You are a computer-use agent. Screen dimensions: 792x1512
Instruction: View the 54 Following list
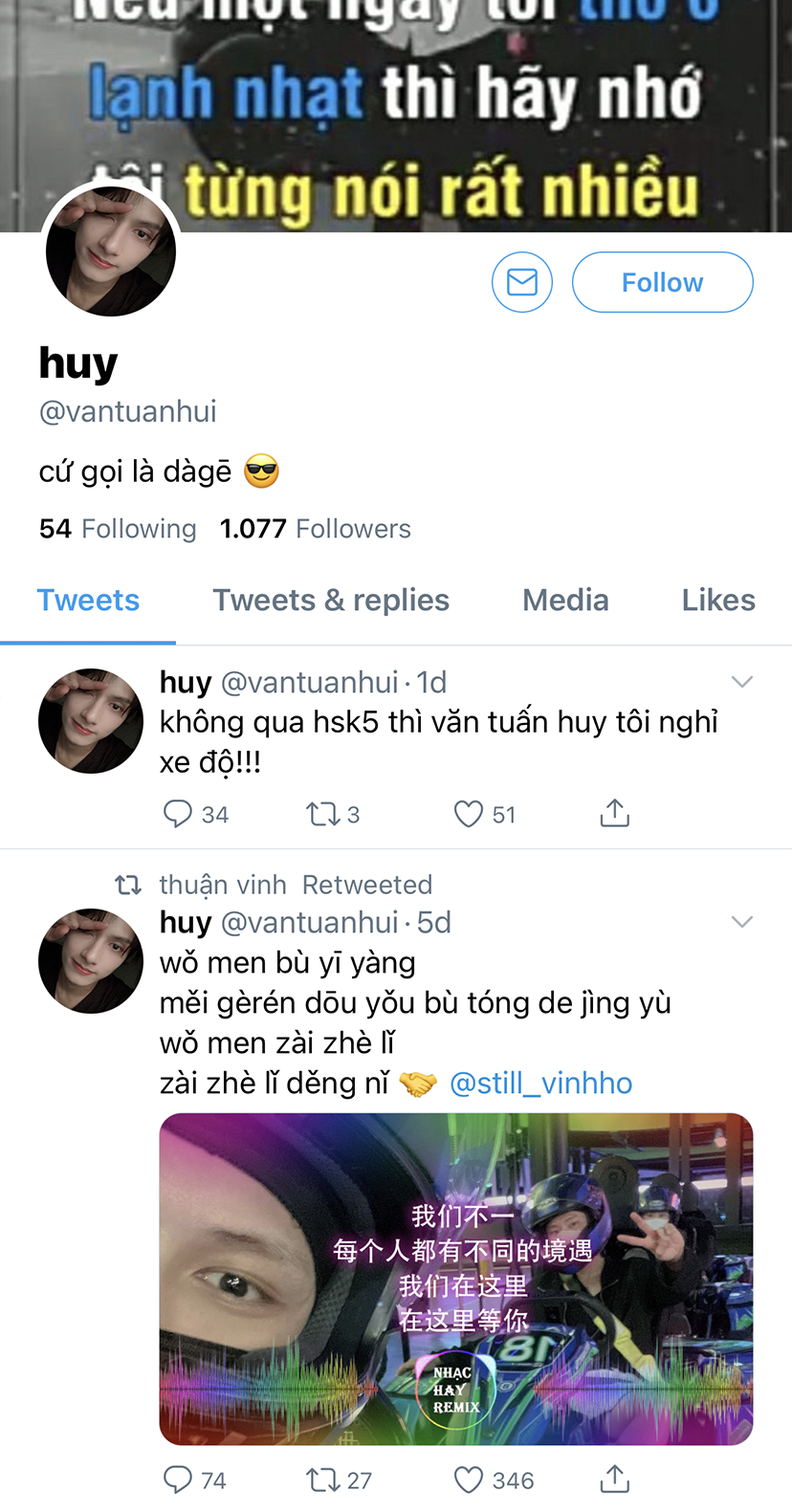118,529
